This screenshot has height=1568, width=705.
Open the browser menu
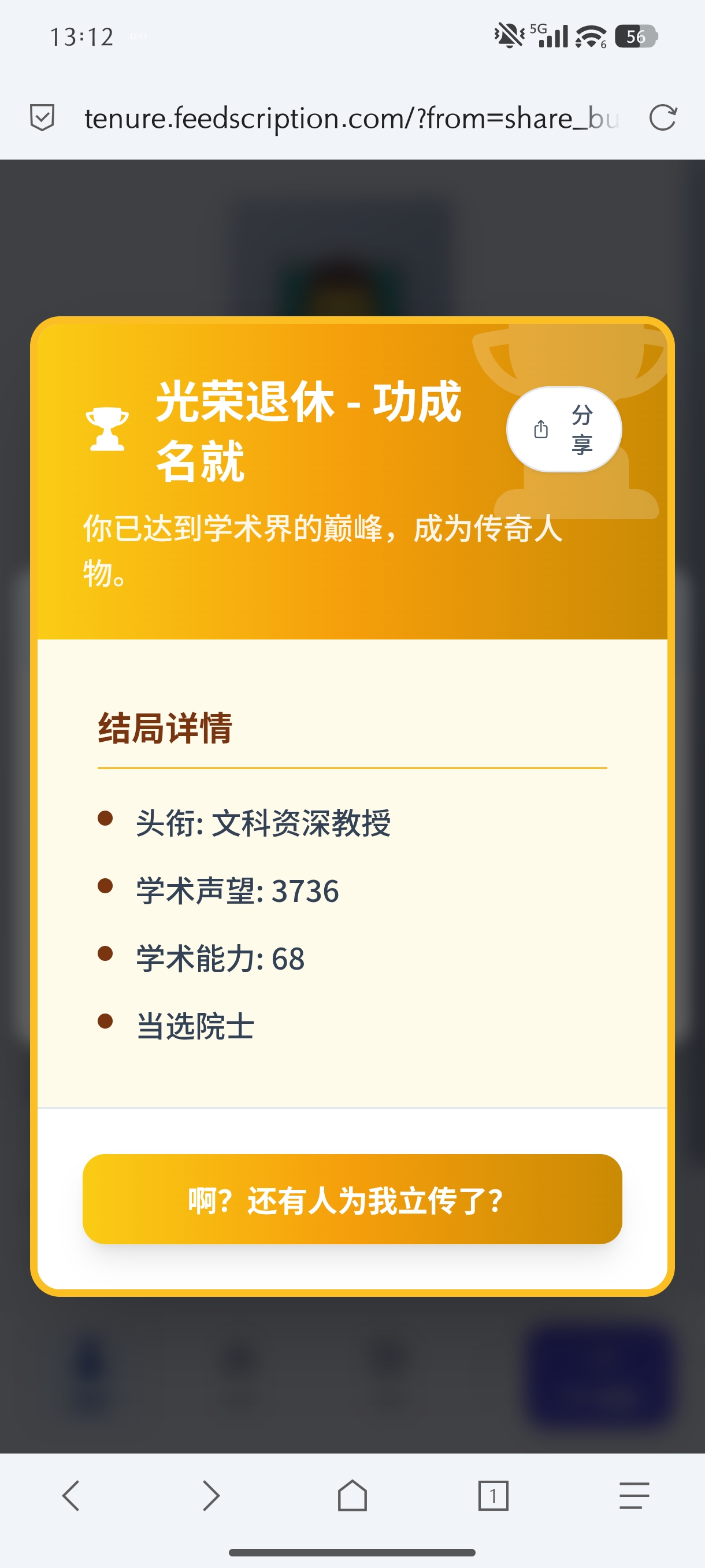[634, 1496]
